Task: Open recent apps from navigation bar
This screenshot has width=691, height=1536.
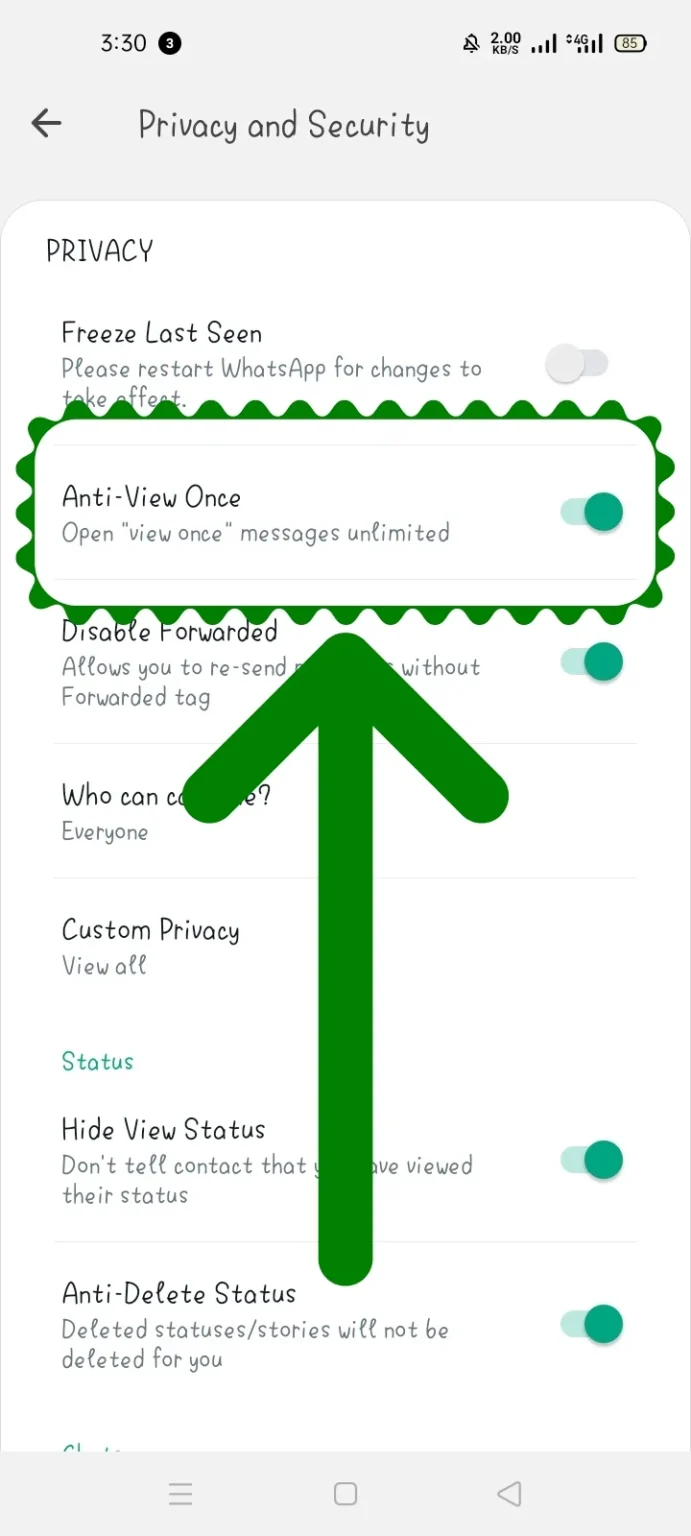Action: (x=181, y=1494)
